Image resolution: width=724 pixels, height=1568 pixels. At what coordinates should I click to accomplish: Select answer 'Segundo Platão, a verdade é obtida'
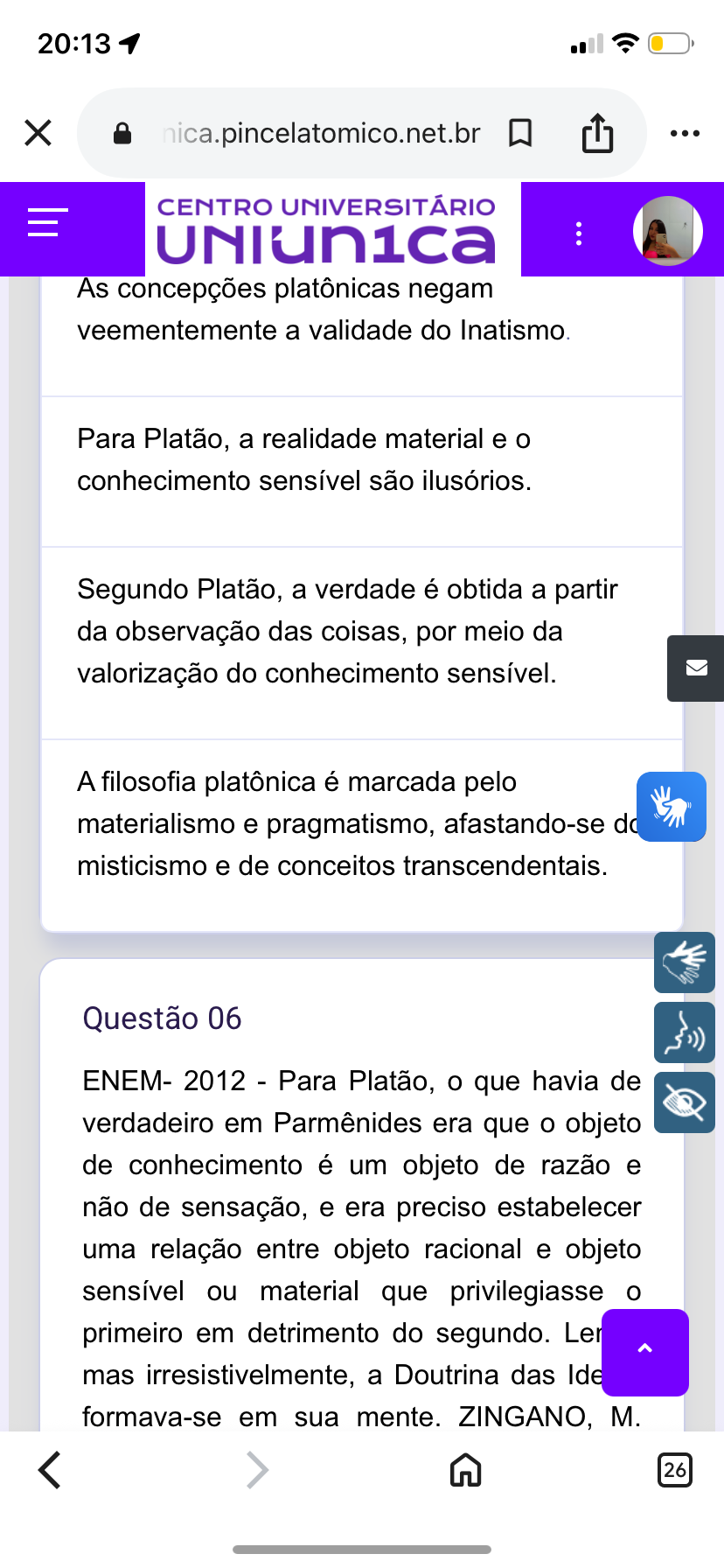coord(346,631)
